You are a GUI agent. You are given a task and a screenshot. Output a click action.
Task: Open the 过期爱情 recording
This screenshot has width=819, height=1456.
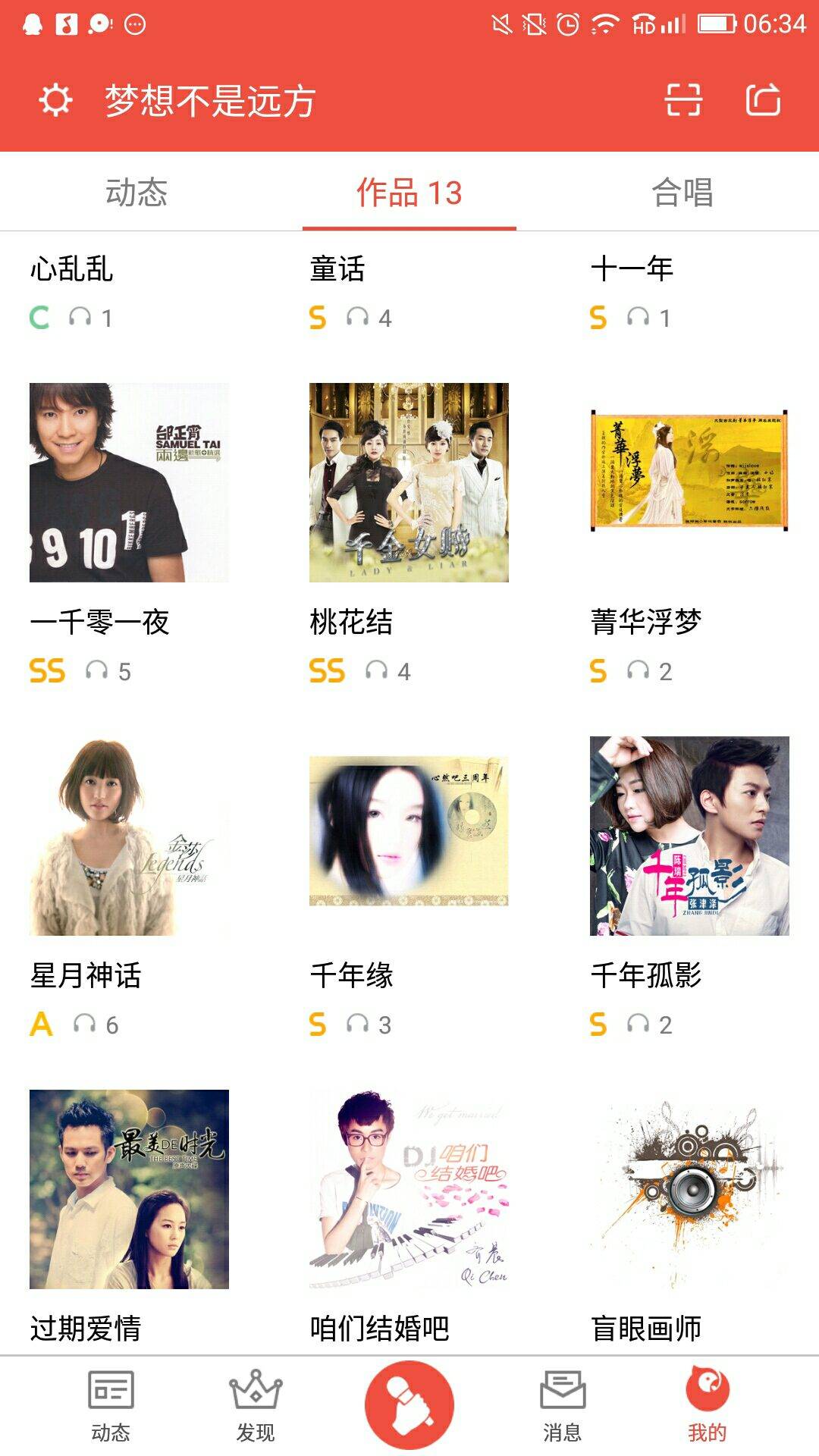[x=129, y=1189]
